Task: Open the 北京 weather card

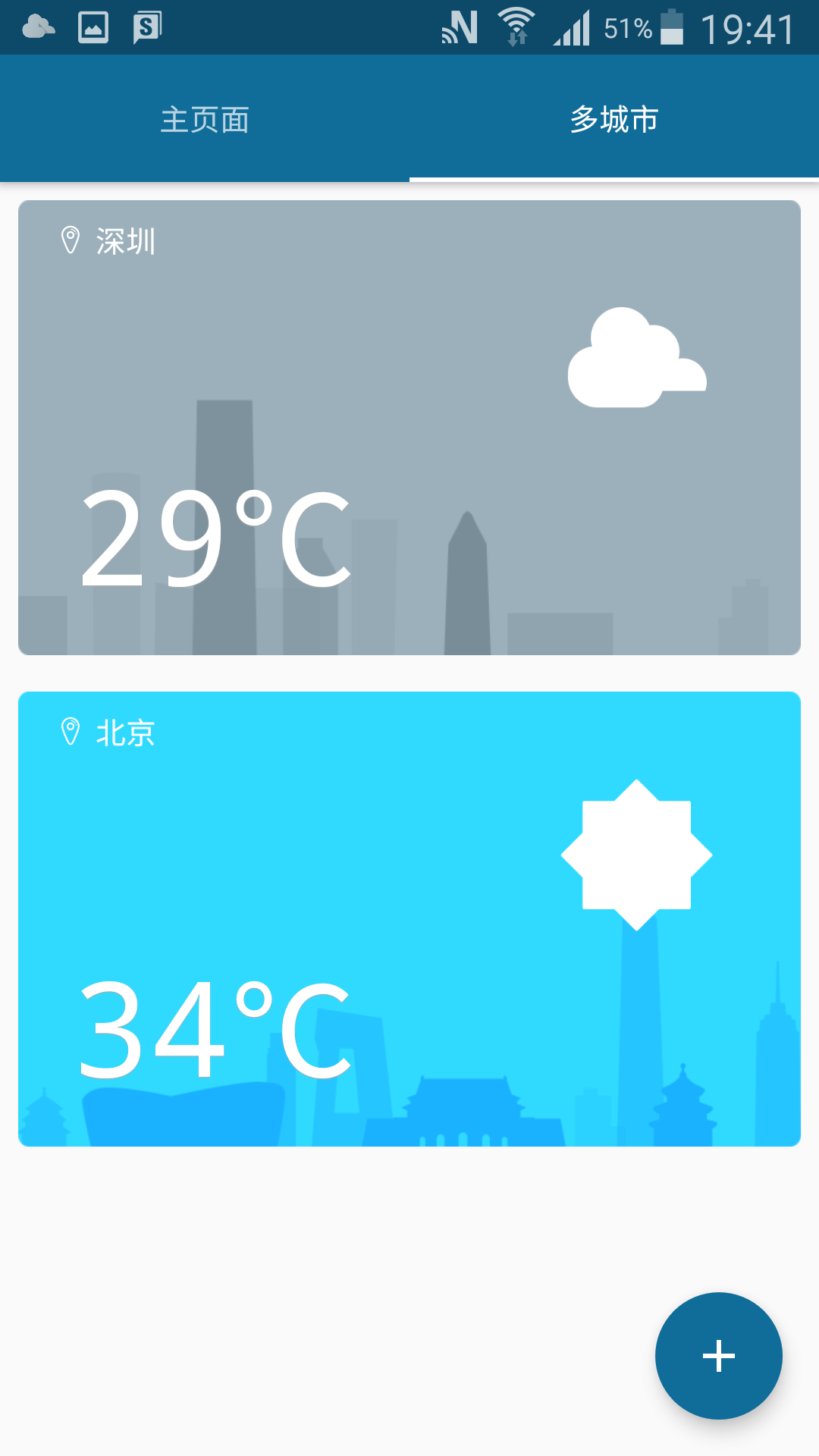Action: click(x=409, y=918)
